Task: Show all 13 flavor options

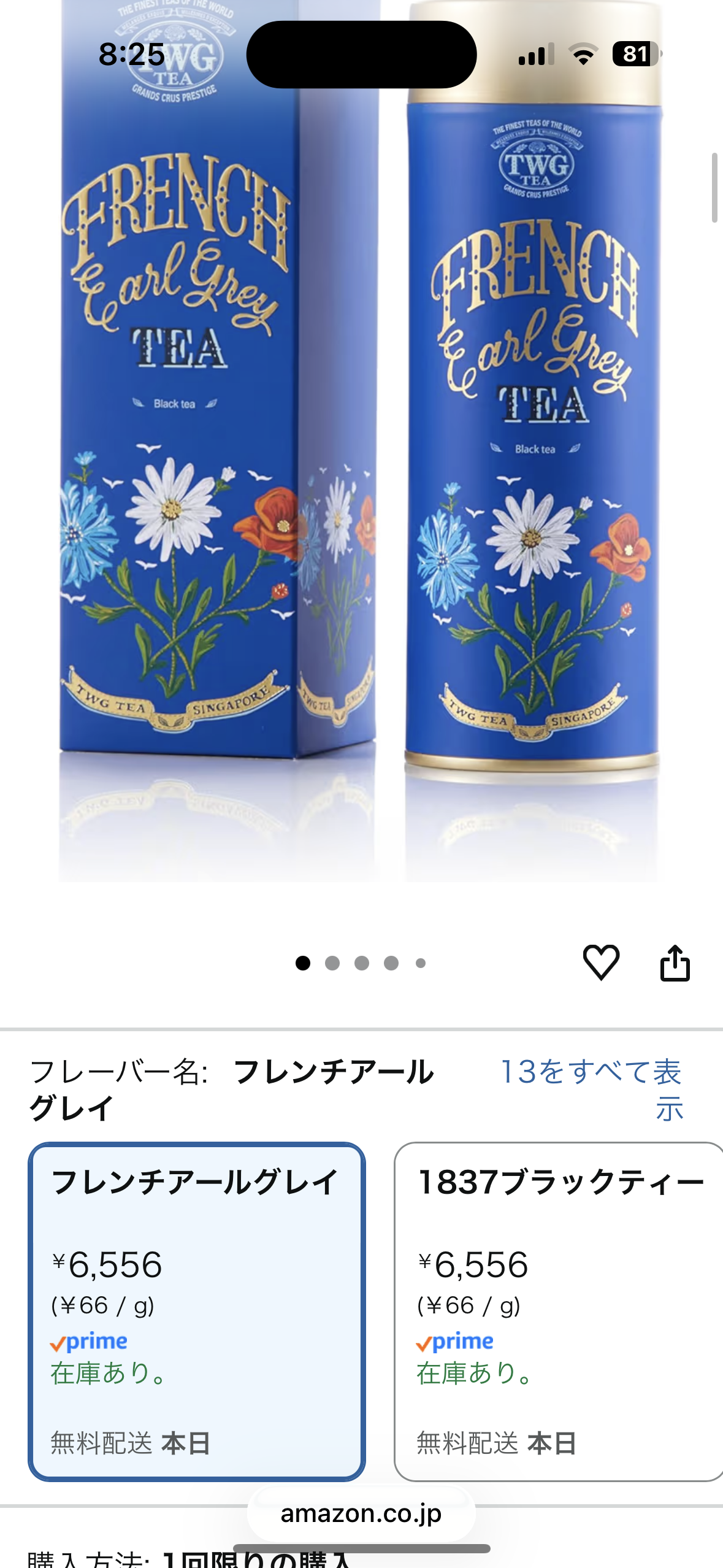Action: [592, 1090]
